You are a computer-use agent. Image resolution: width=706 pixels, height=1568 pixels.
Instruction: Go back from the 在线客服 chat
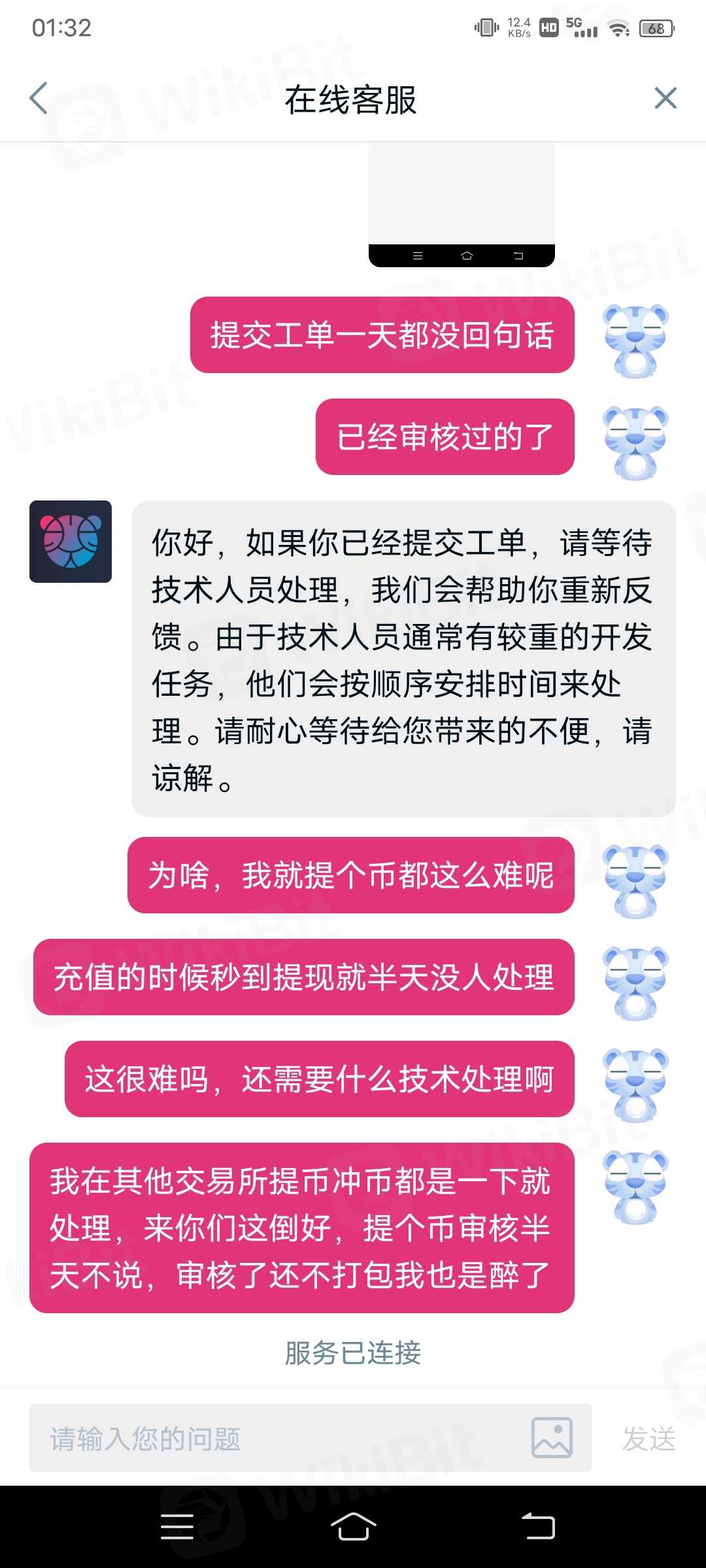tap(39, 99)
